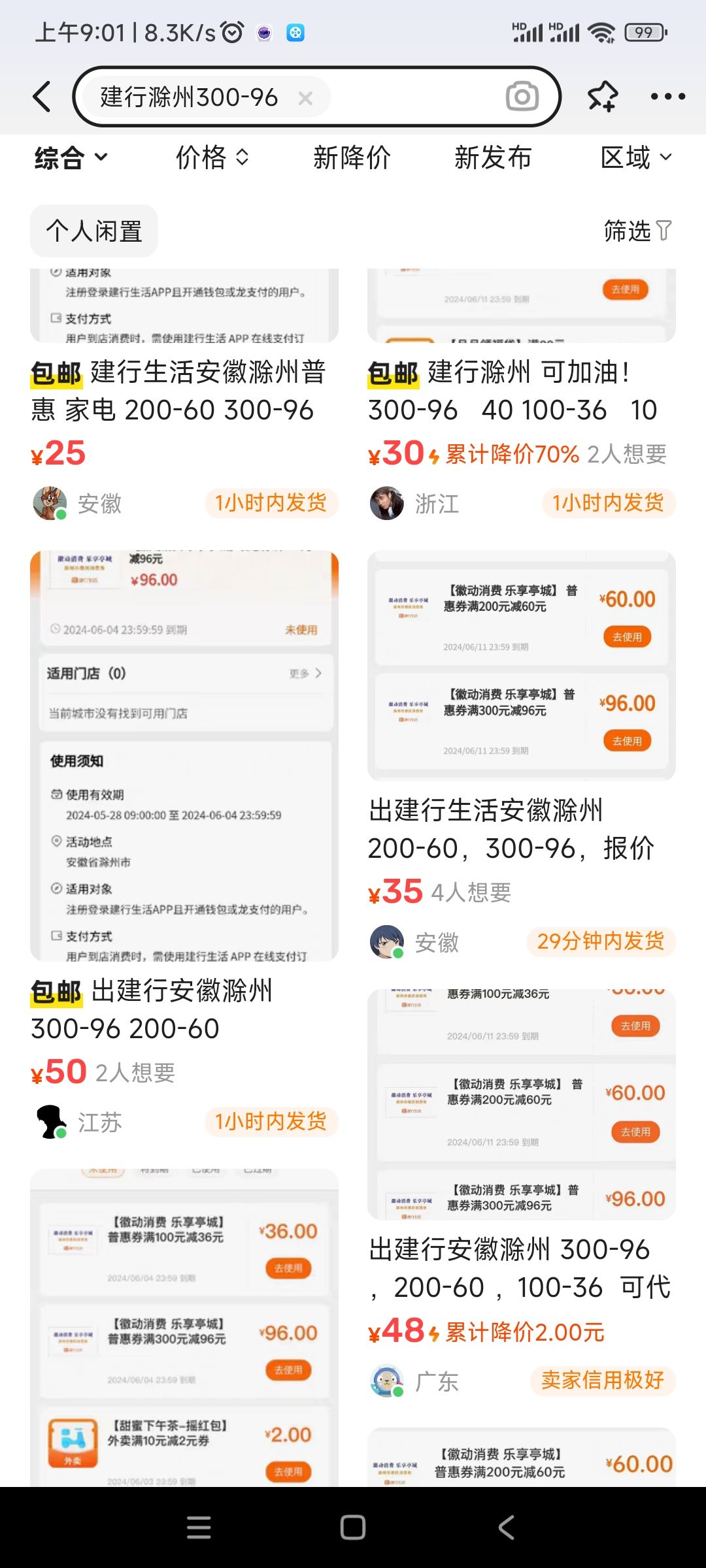Open the 筛选 filter panel
Image resolution: width=706 pixels, height=1568 pixels.
(x=637, y=231)
